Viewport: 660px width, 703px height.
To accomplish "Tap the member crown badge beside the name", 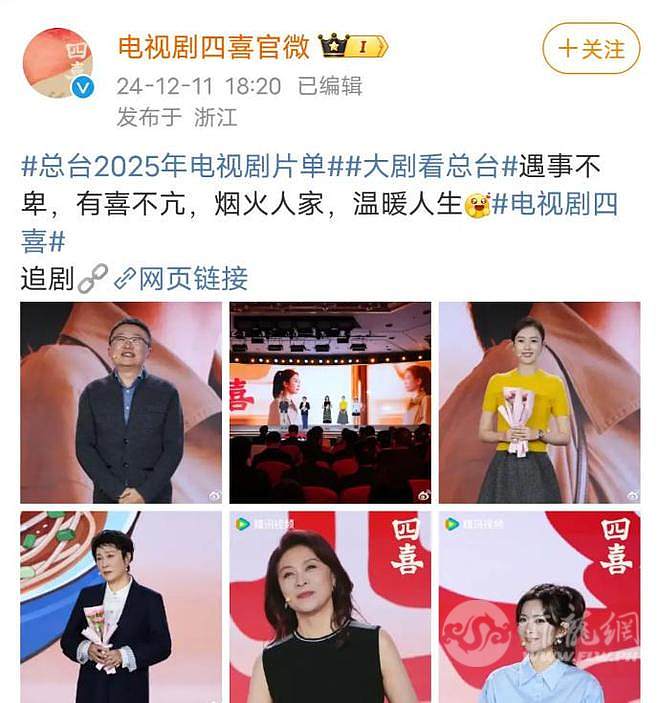I will 352,46.
